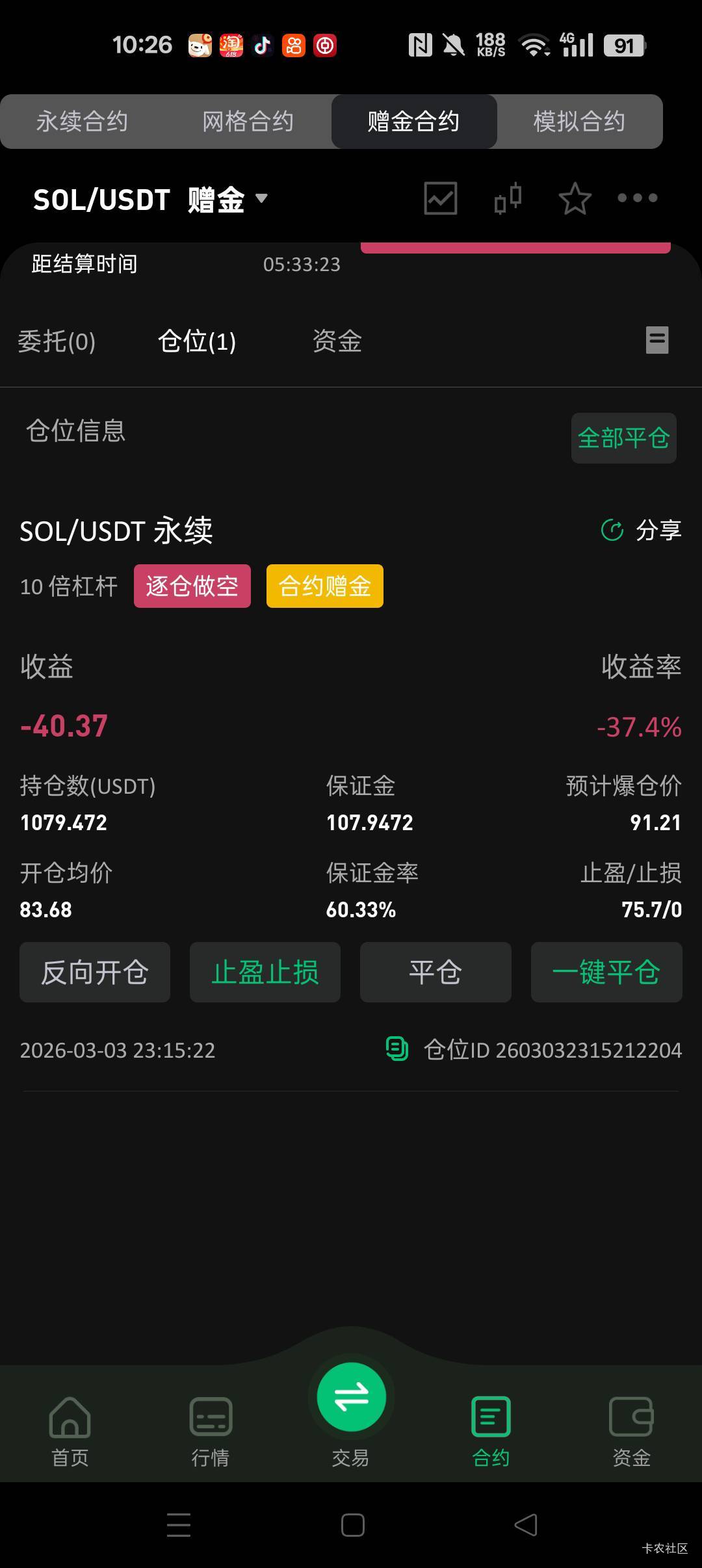Switch to the 网格合约 tab
The image size is (702, 1568).
248,122
